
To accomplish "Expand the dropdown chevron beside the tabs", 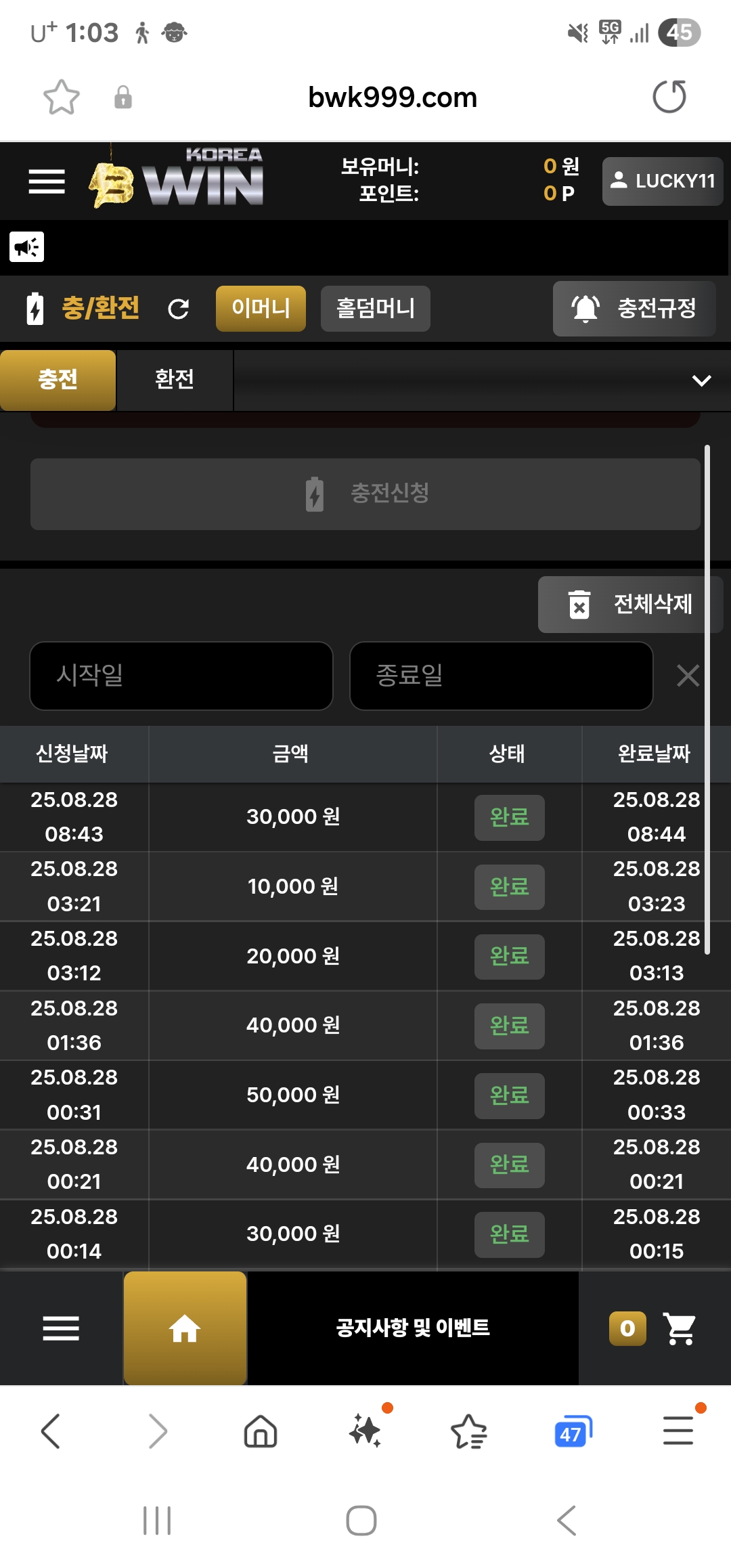I will 702,380.
